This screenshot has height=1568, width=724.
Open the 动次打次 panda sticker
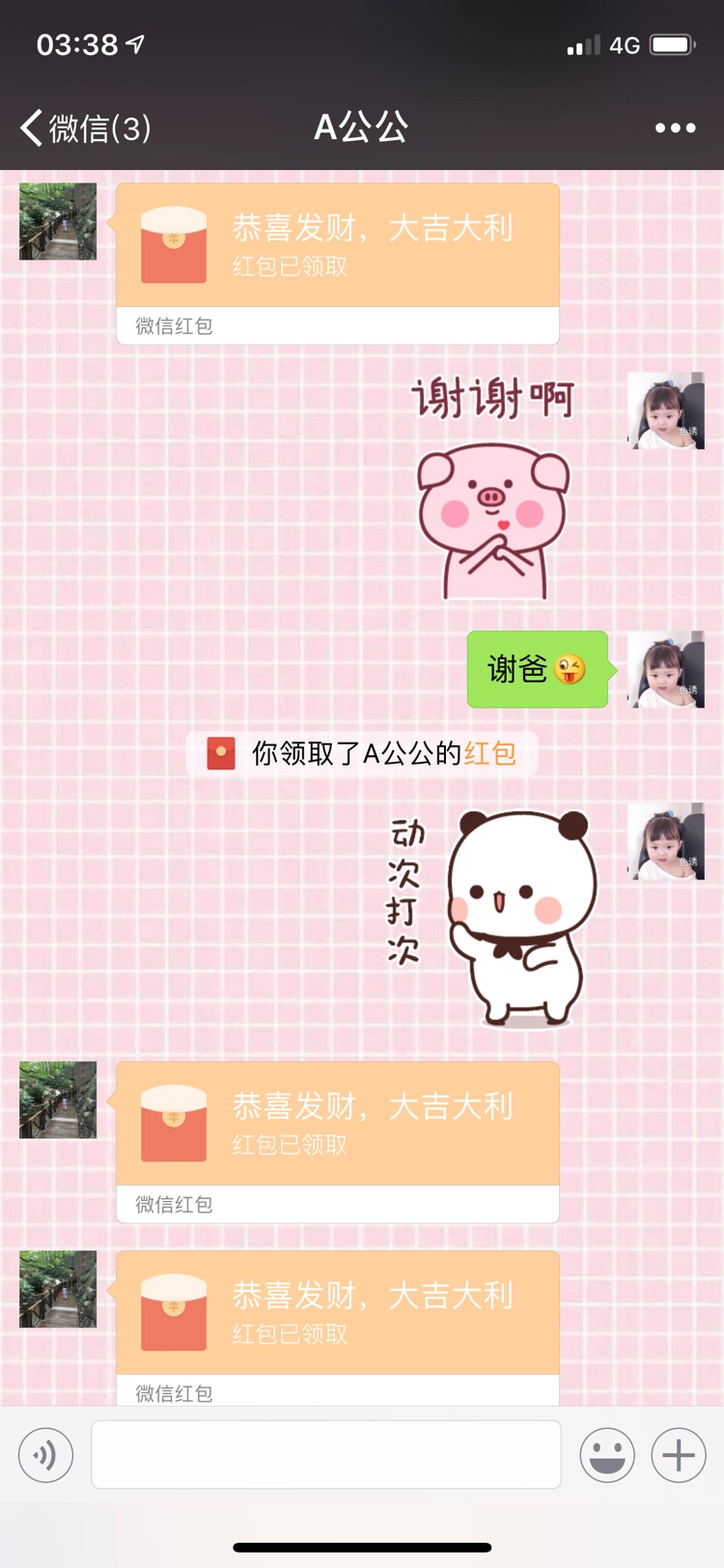tap(492, 917)
